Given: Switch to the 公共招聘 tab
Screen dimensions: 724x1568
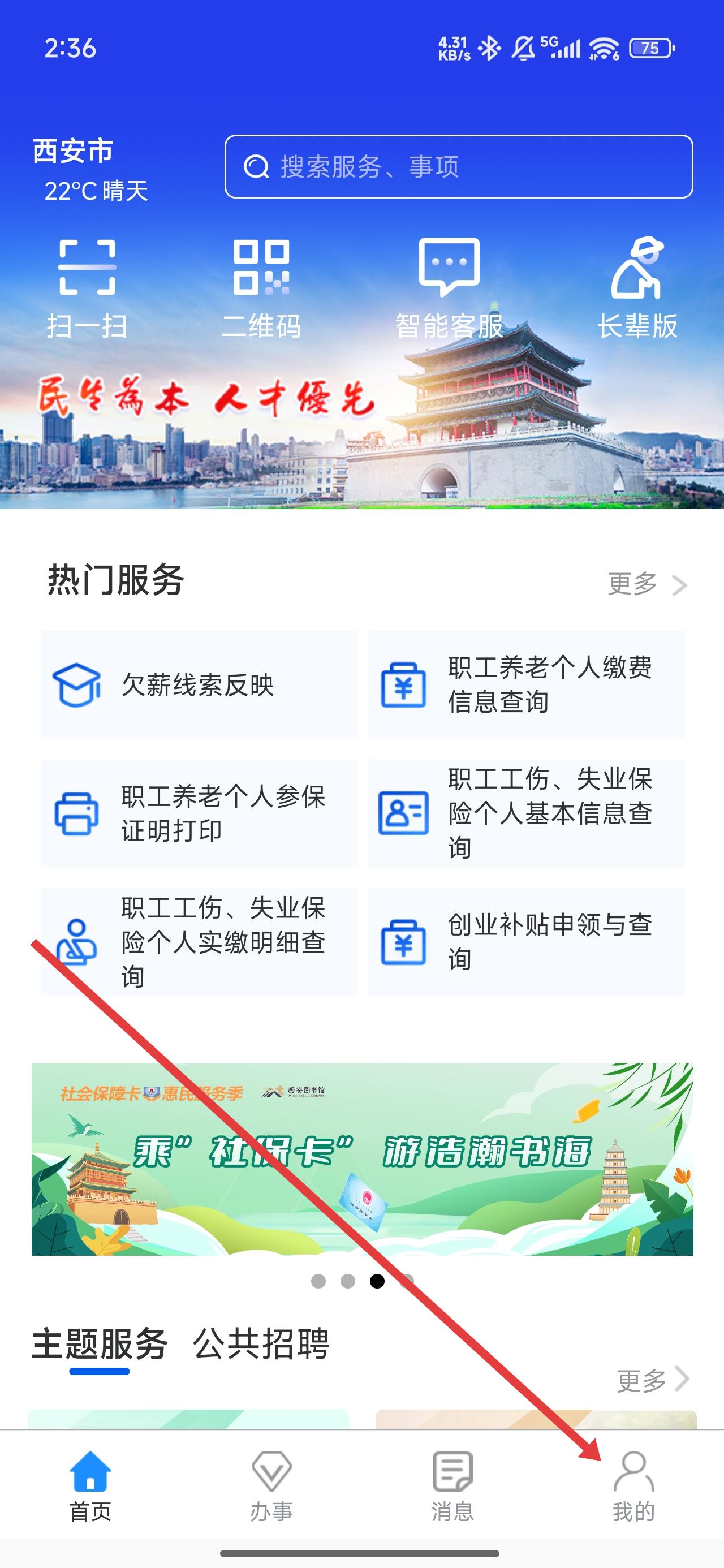Looking at the screenshot, I should click(x=261, y=1344).
